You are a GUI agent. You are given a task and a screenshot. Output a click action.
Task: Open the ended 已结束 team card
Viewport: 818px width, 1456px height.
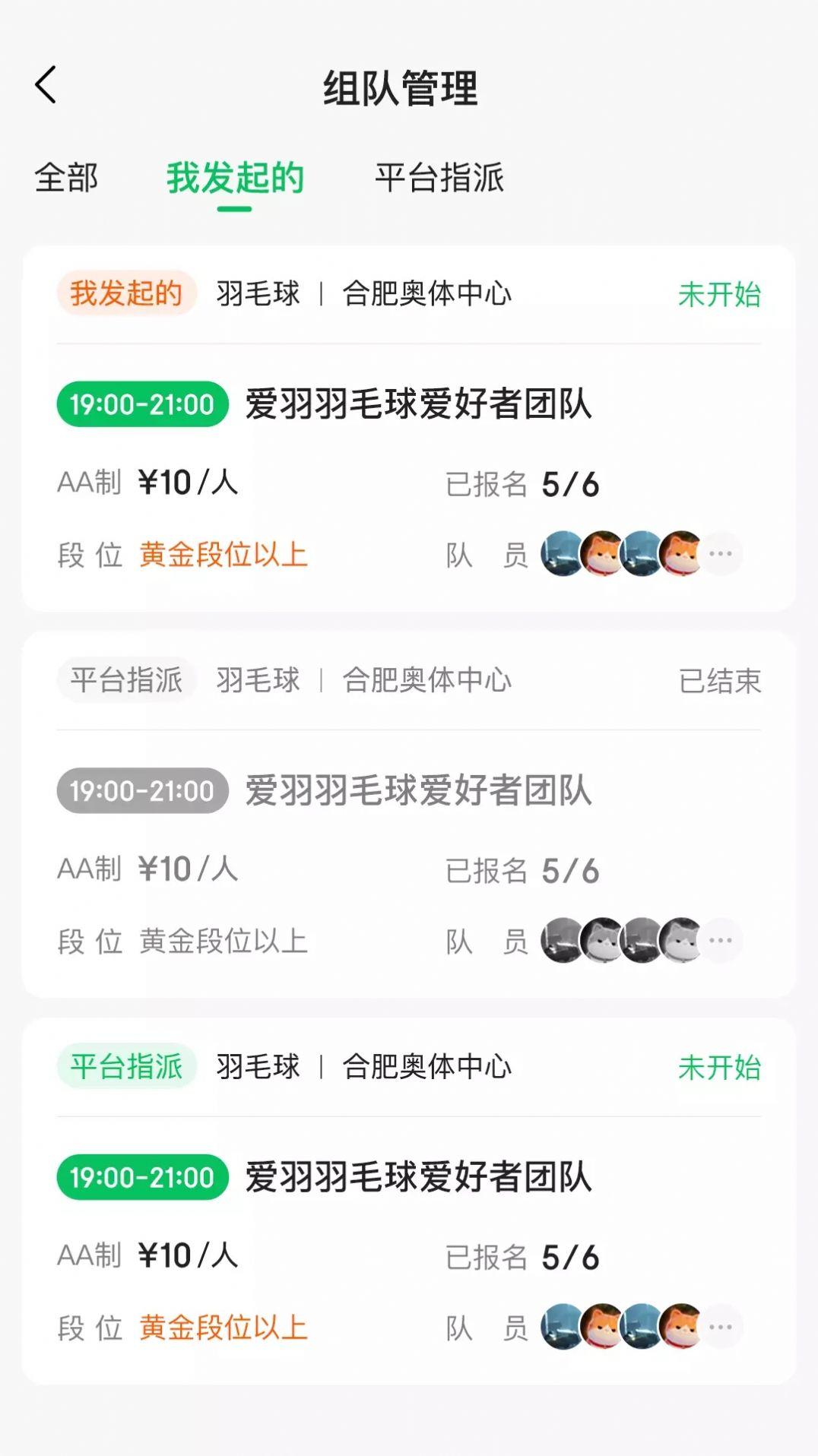click(409, 815)
